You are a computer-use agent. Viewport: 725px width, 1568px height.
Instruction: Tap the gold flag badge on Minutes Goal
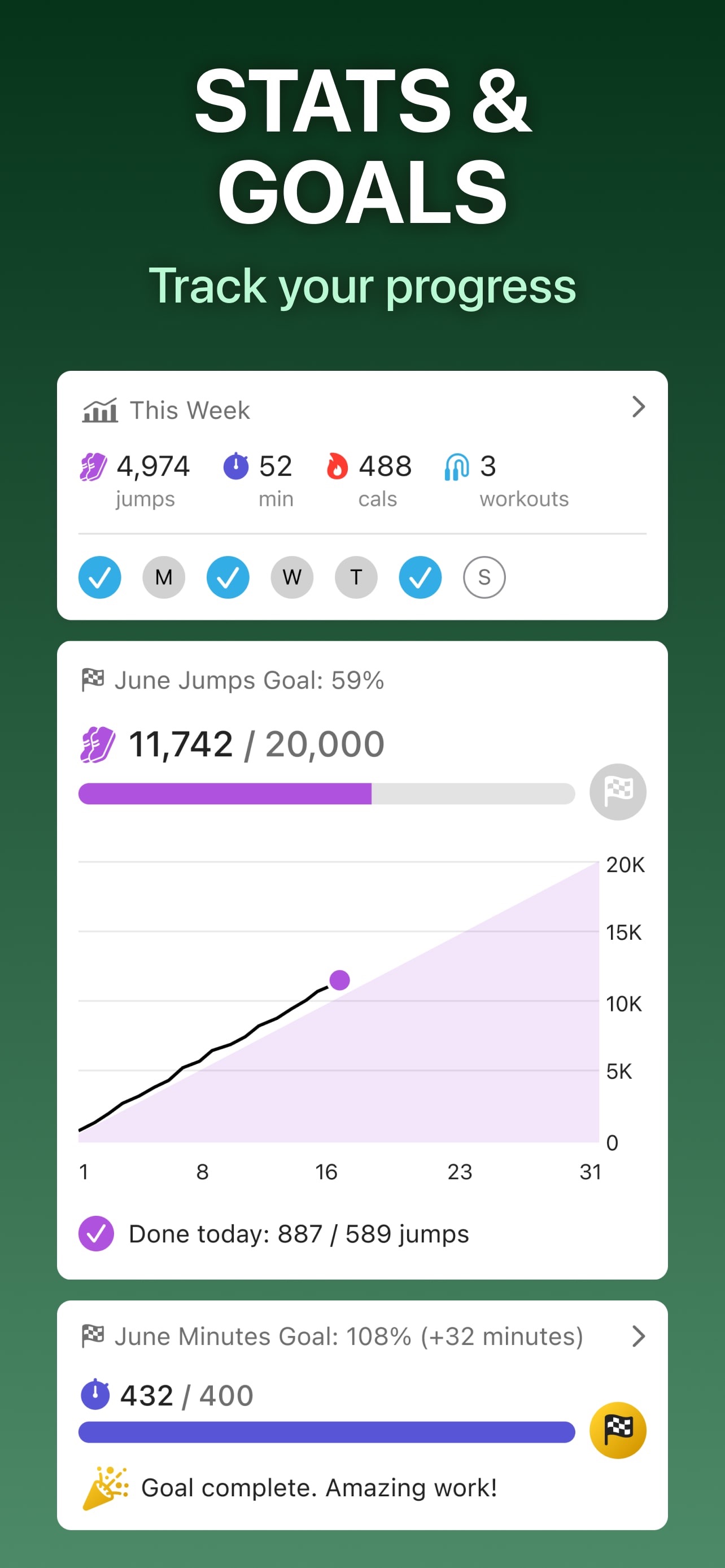coord(617,1431)
